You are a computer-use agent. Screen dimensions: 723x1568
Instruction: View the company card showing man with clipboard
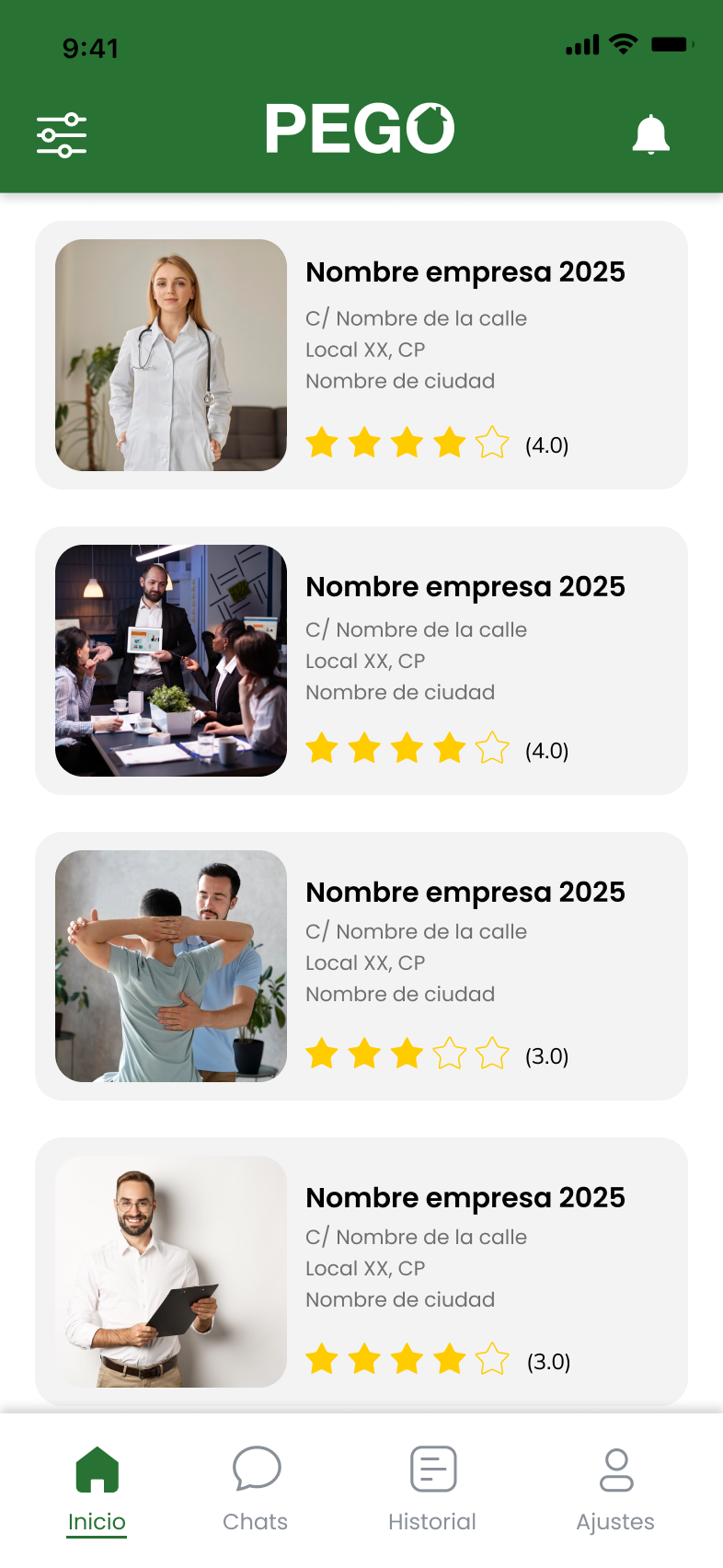point(361,1272)
